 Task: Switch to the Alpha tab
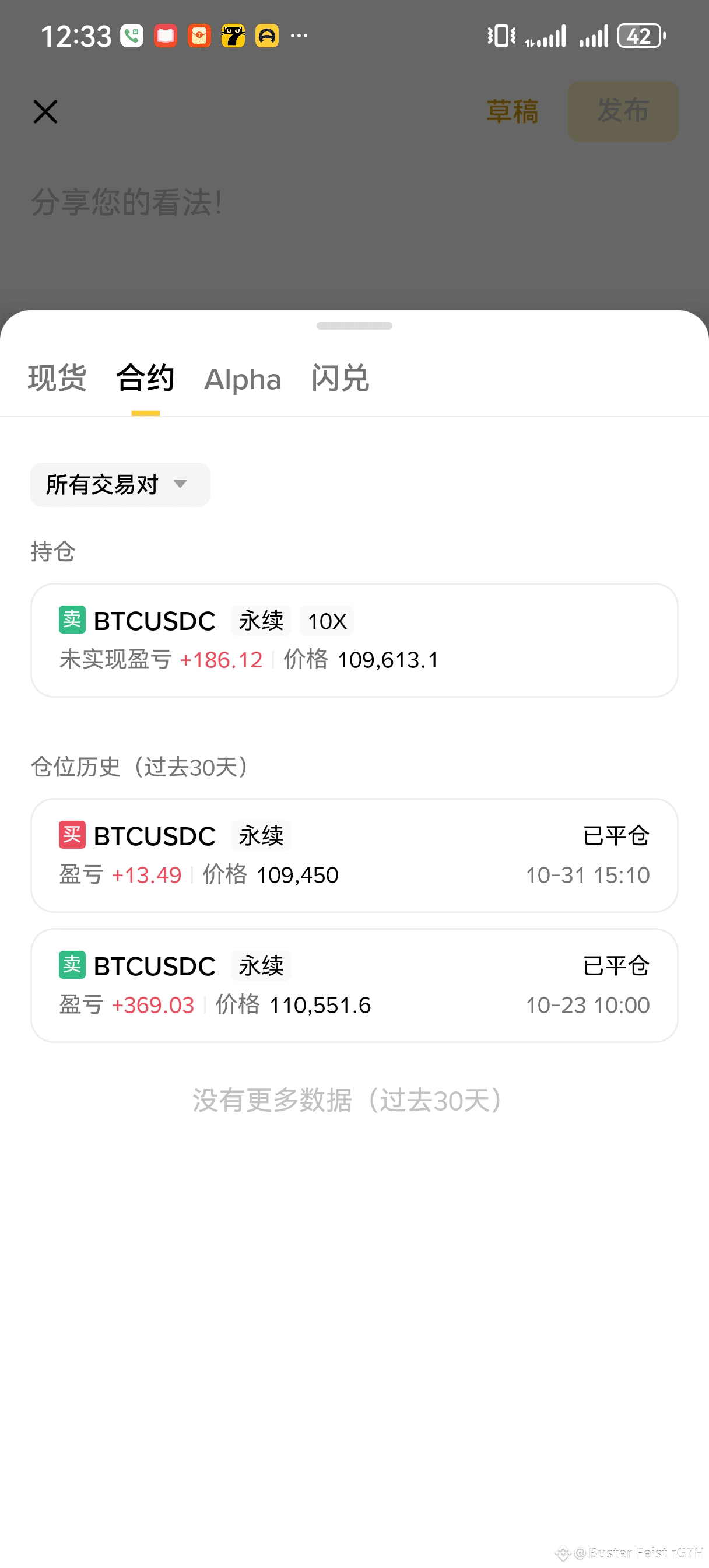point(242,379)
